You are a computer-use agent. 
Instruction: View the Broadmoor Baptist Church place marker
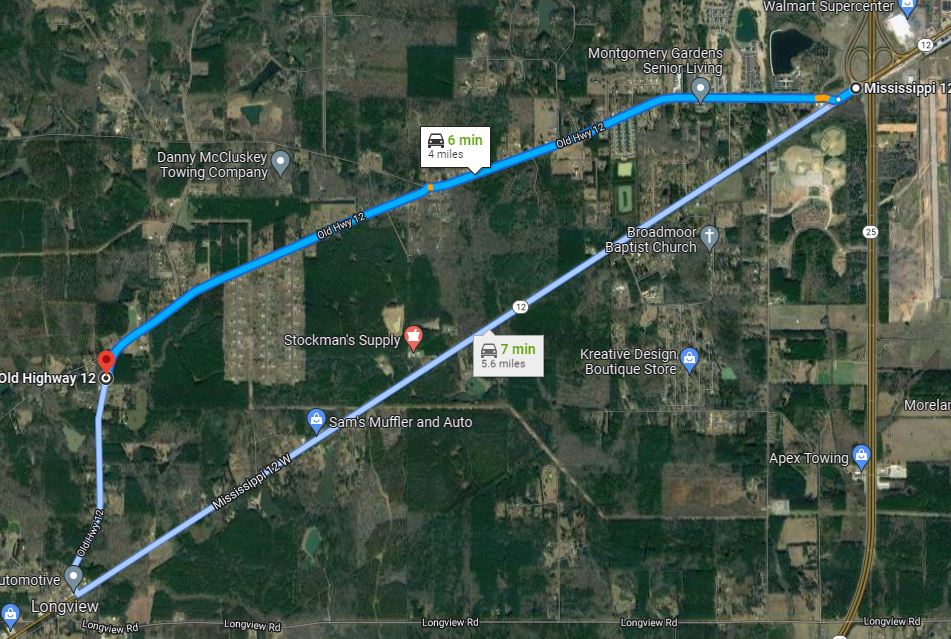(709, 237)
